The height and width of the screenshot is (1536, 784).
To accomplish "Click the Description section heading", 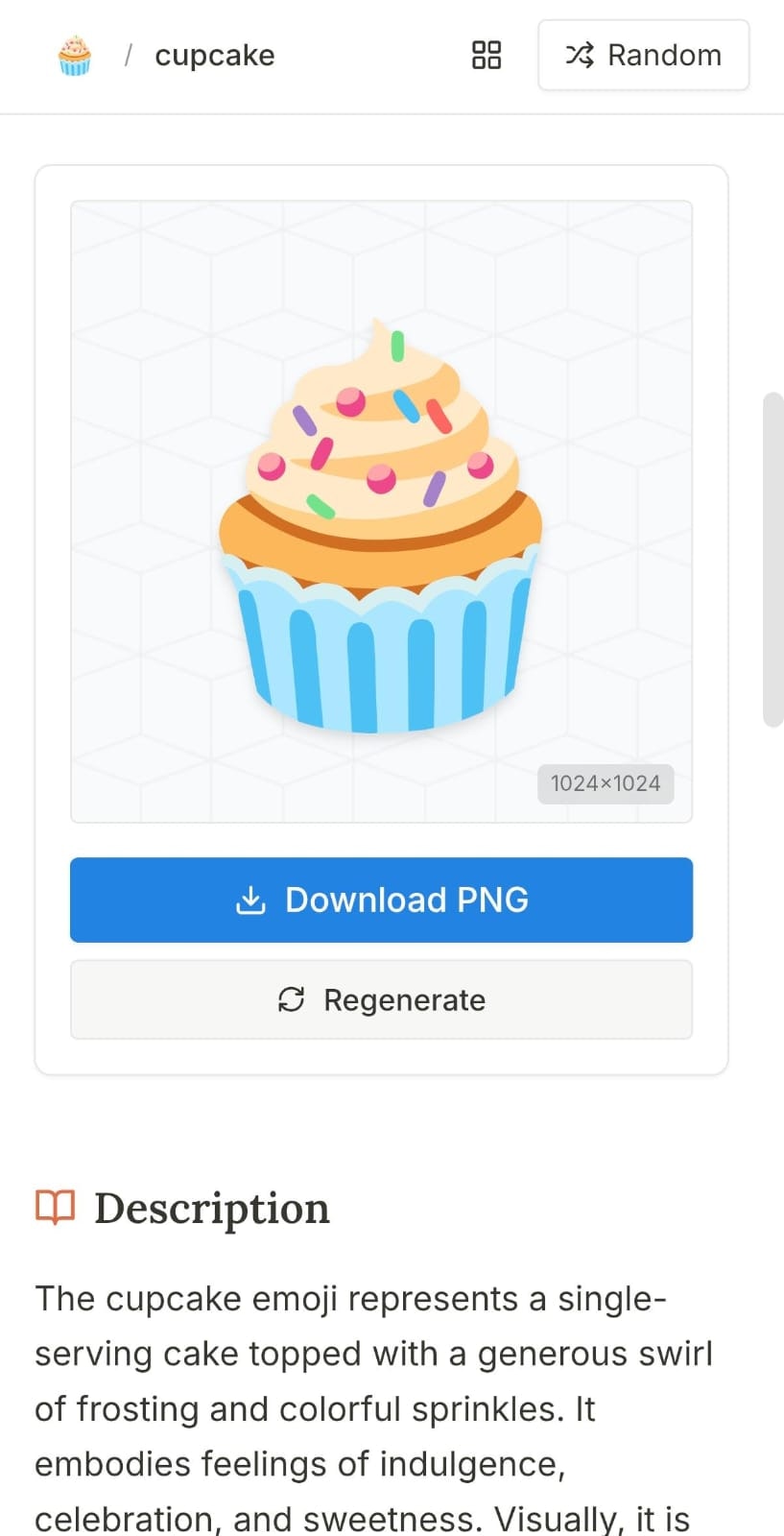I will [x=211, y=1208].
